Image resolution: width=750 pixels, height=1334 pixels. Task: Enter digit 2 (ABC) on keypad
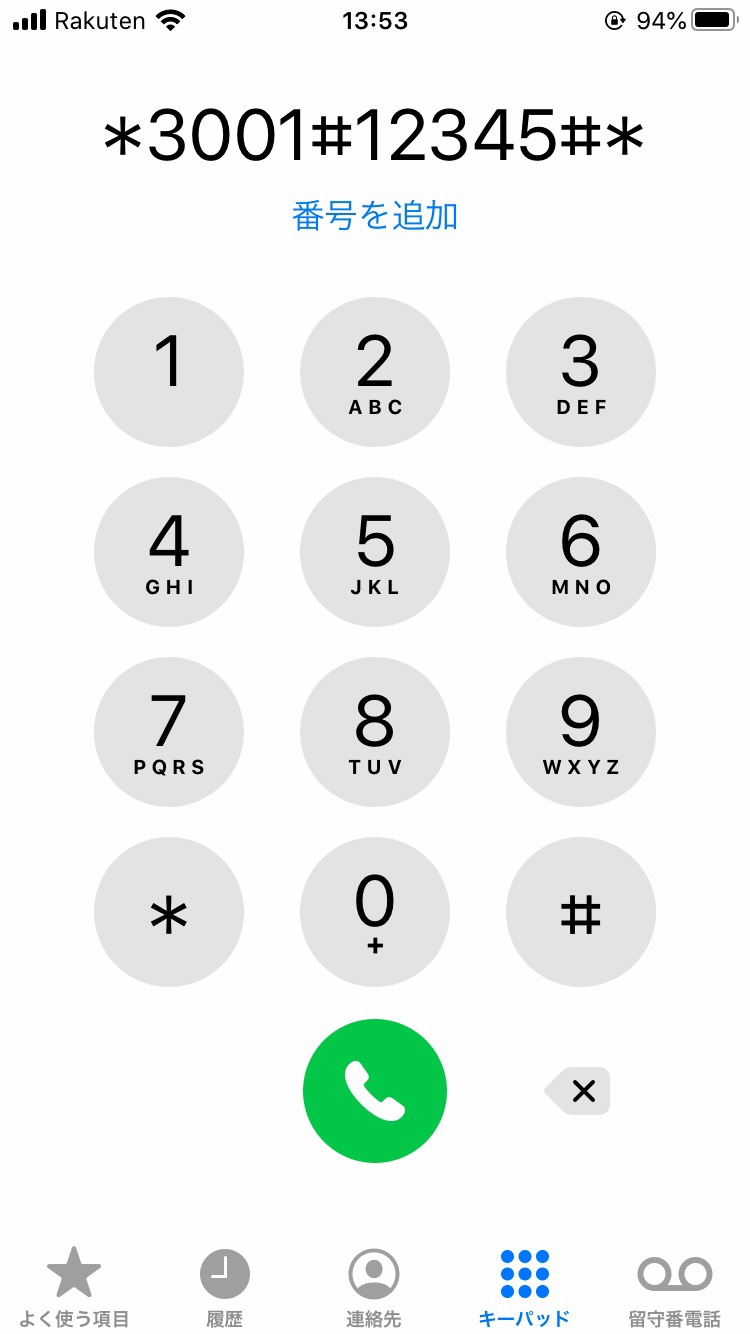tap(375, 372)
